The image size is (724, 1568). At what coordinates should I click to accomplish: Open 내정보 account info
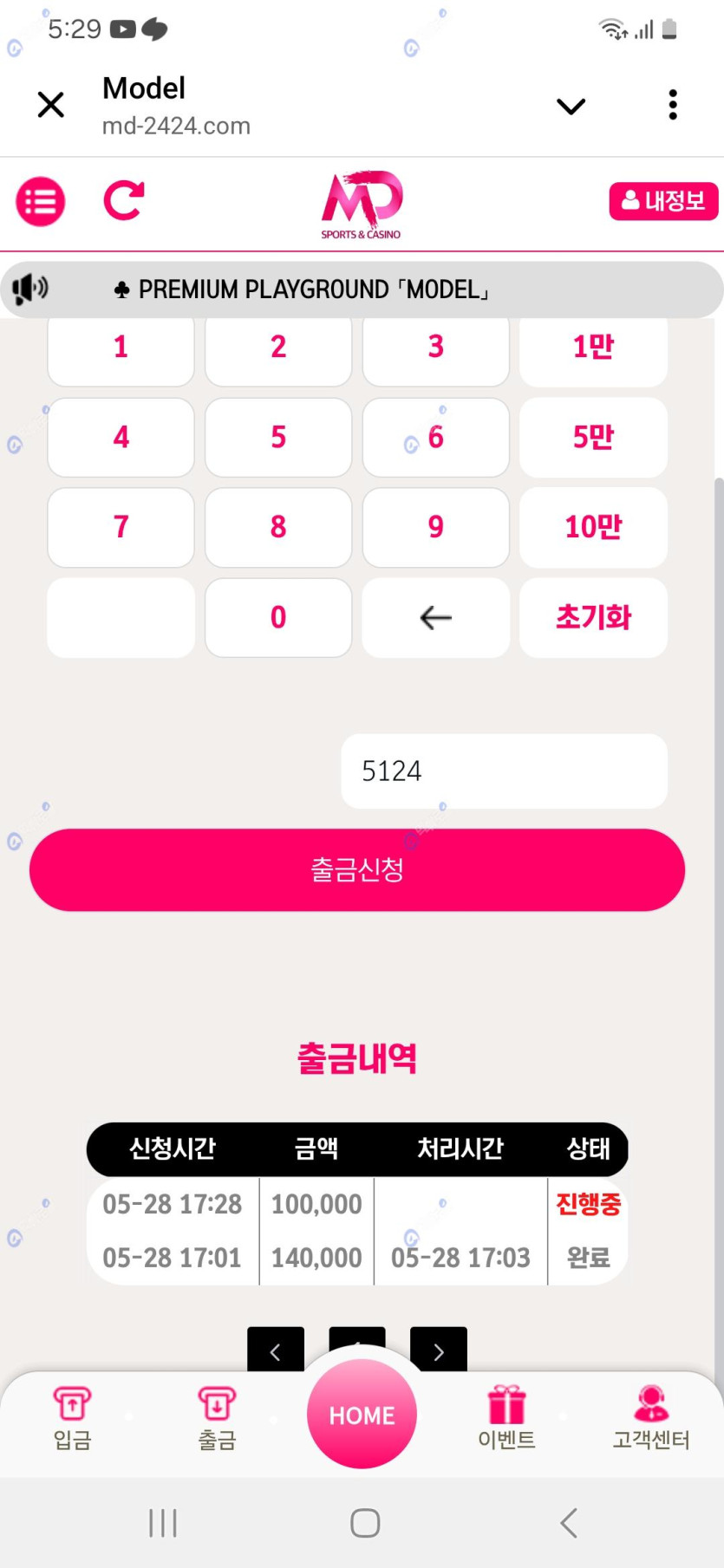pyautogui.click(x=663, y=201)
